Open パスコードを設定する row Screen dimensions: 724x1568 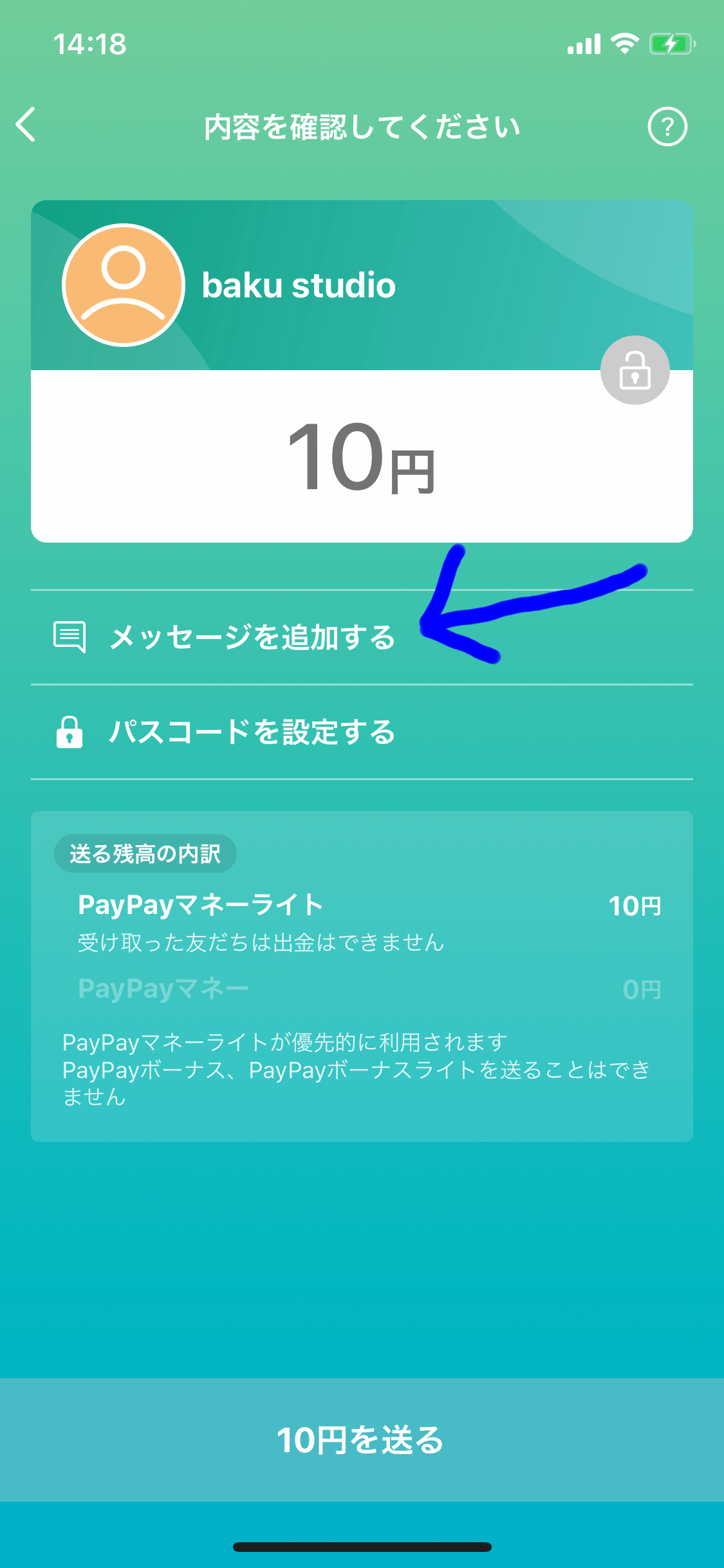pyautogui.click(x=251, y=732)
